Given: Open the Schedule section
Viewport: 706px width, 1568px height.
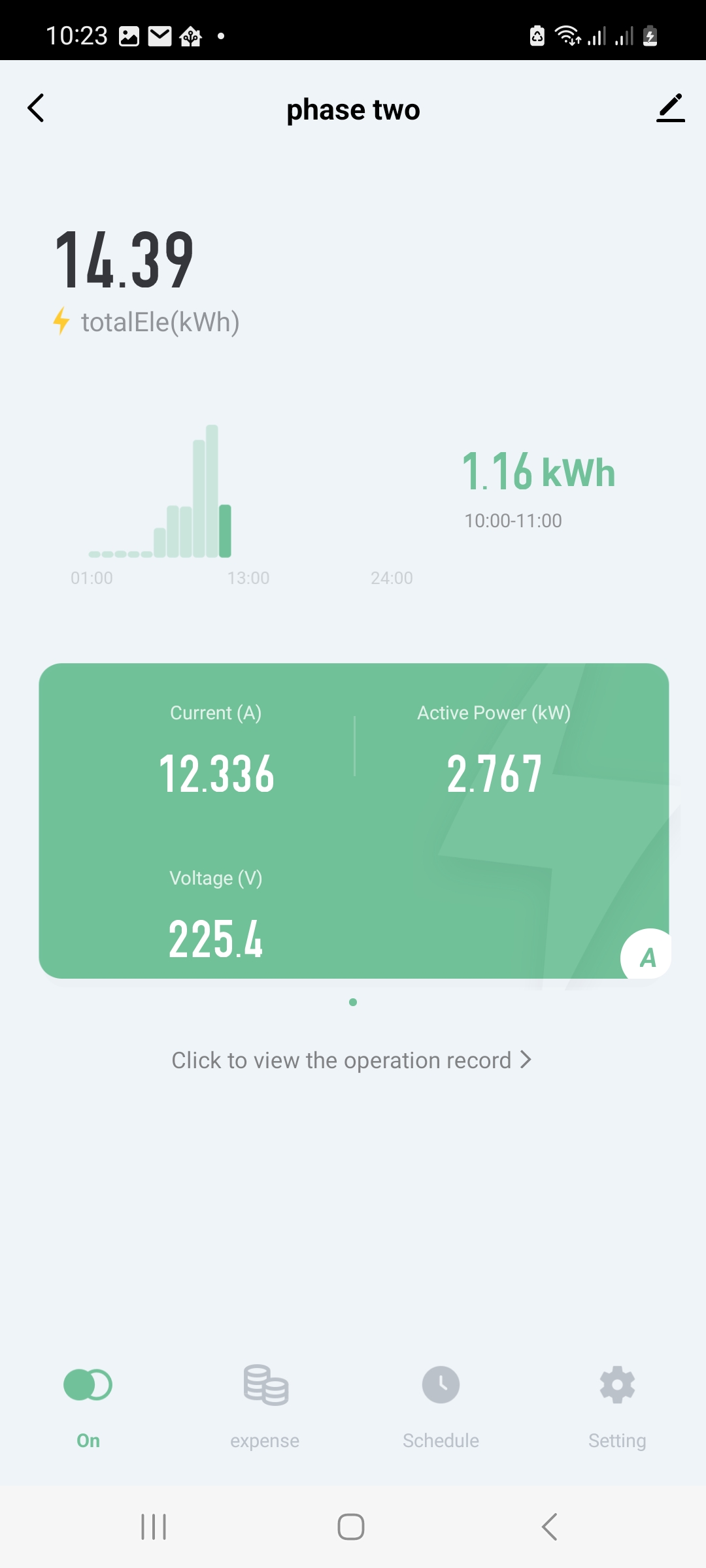Looking at the screenshot, I should click(x=441, y=1405).
